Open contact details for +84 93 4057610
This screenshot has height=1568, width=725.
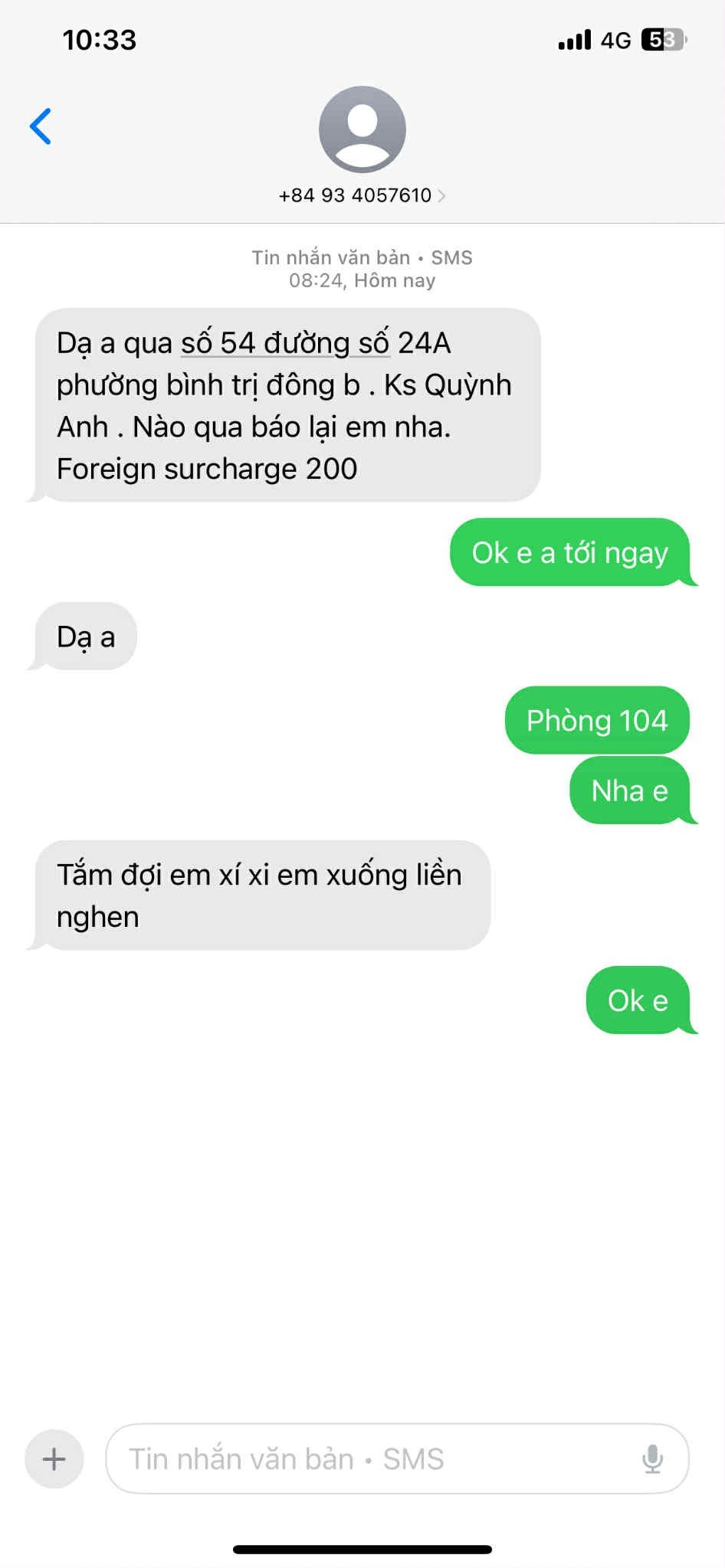pos(362,195)
